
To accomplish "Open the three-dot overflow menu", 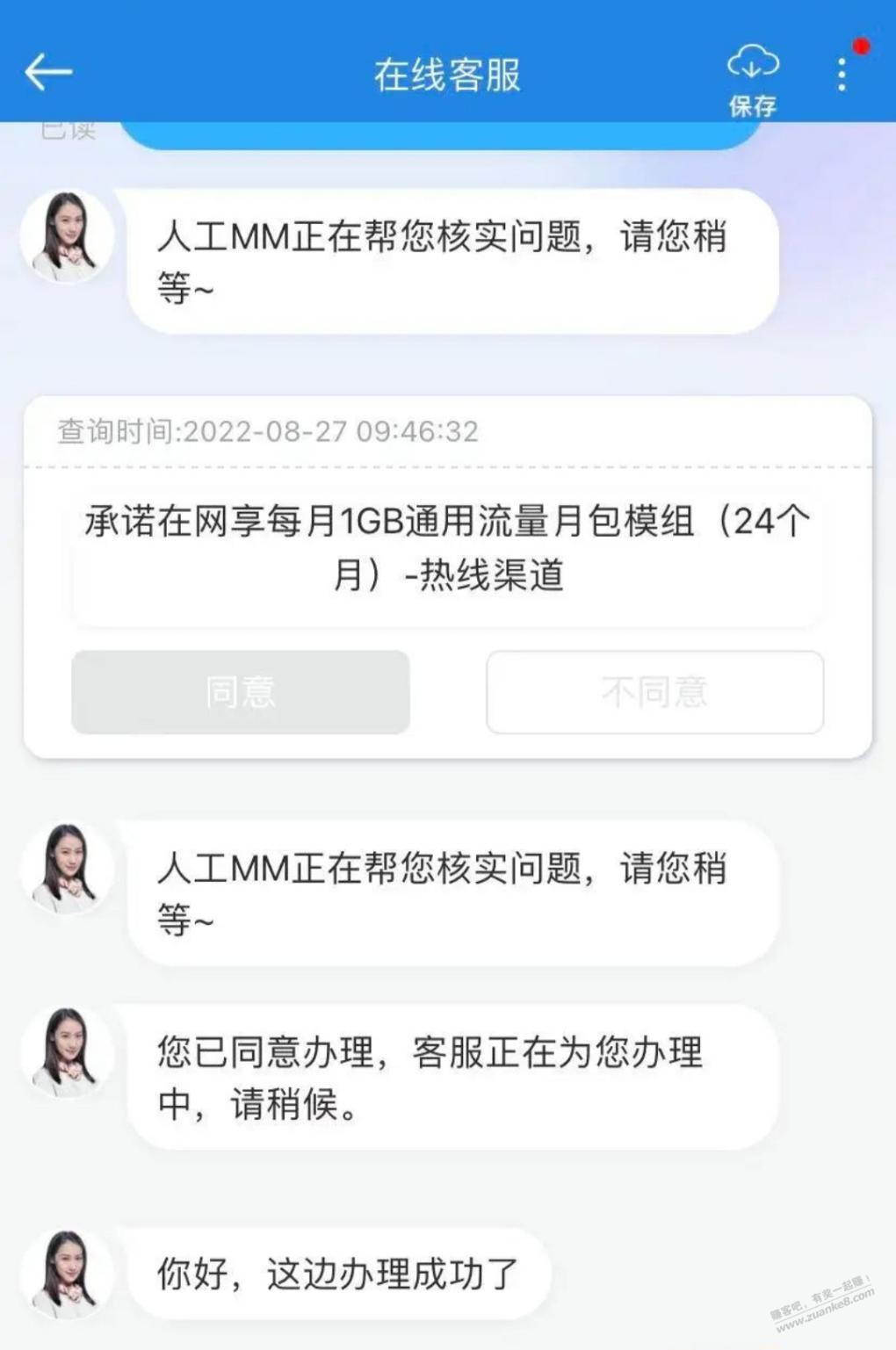I will pos(842,75).
